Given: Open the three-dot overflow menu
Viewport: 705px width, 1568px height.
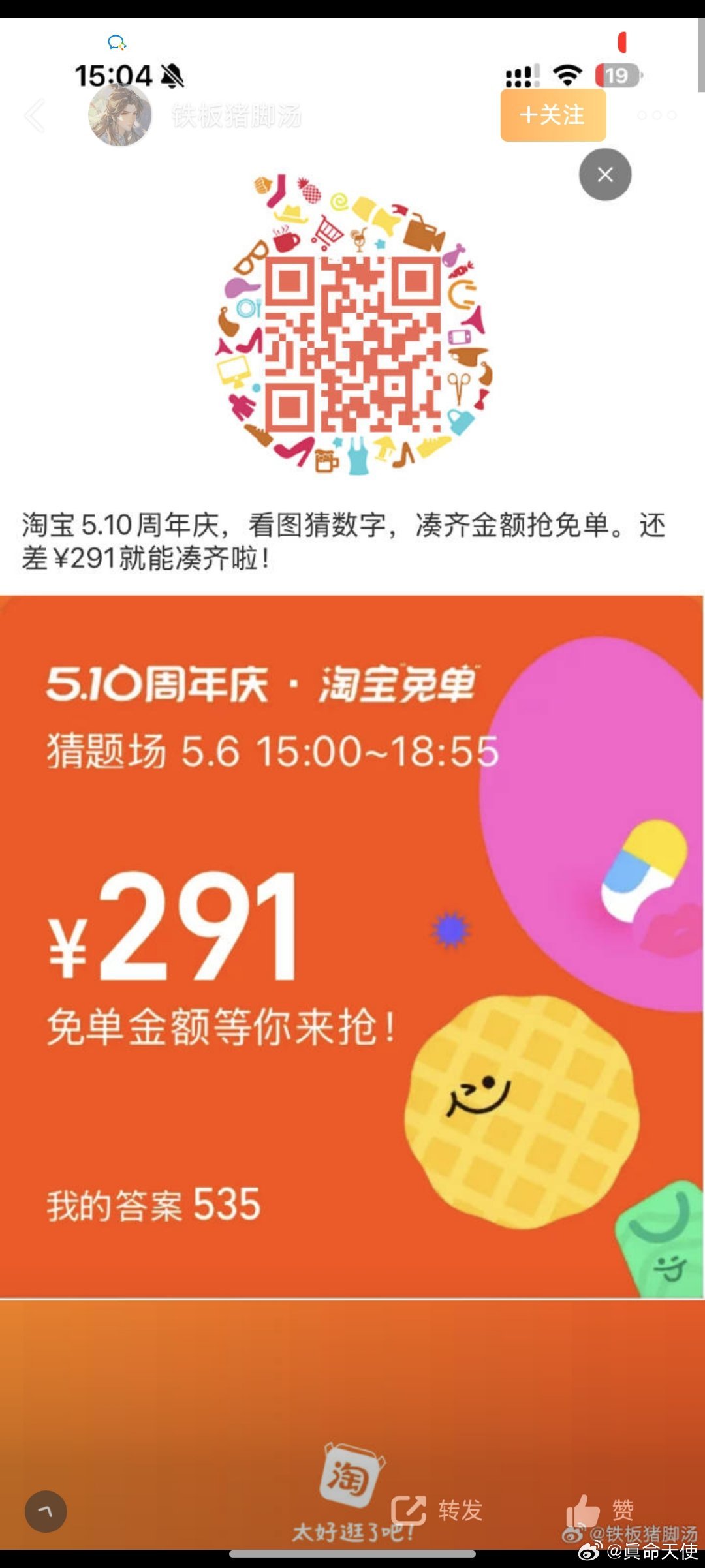Looking at the screenshot, I should (657, 115).
